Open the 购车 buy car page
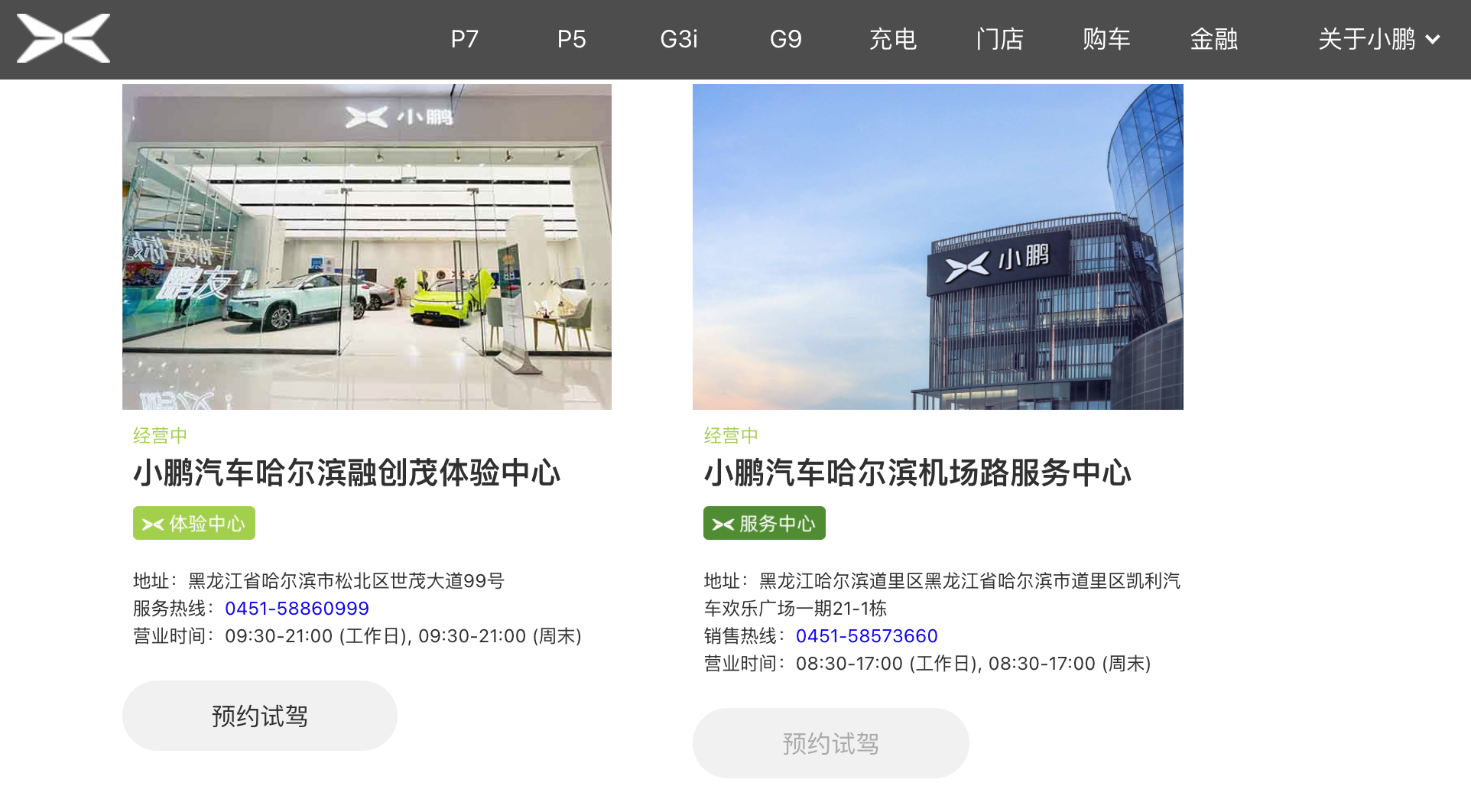Image resolution: width=1471 pixels, height=812 pixels. pos(1106,39)
